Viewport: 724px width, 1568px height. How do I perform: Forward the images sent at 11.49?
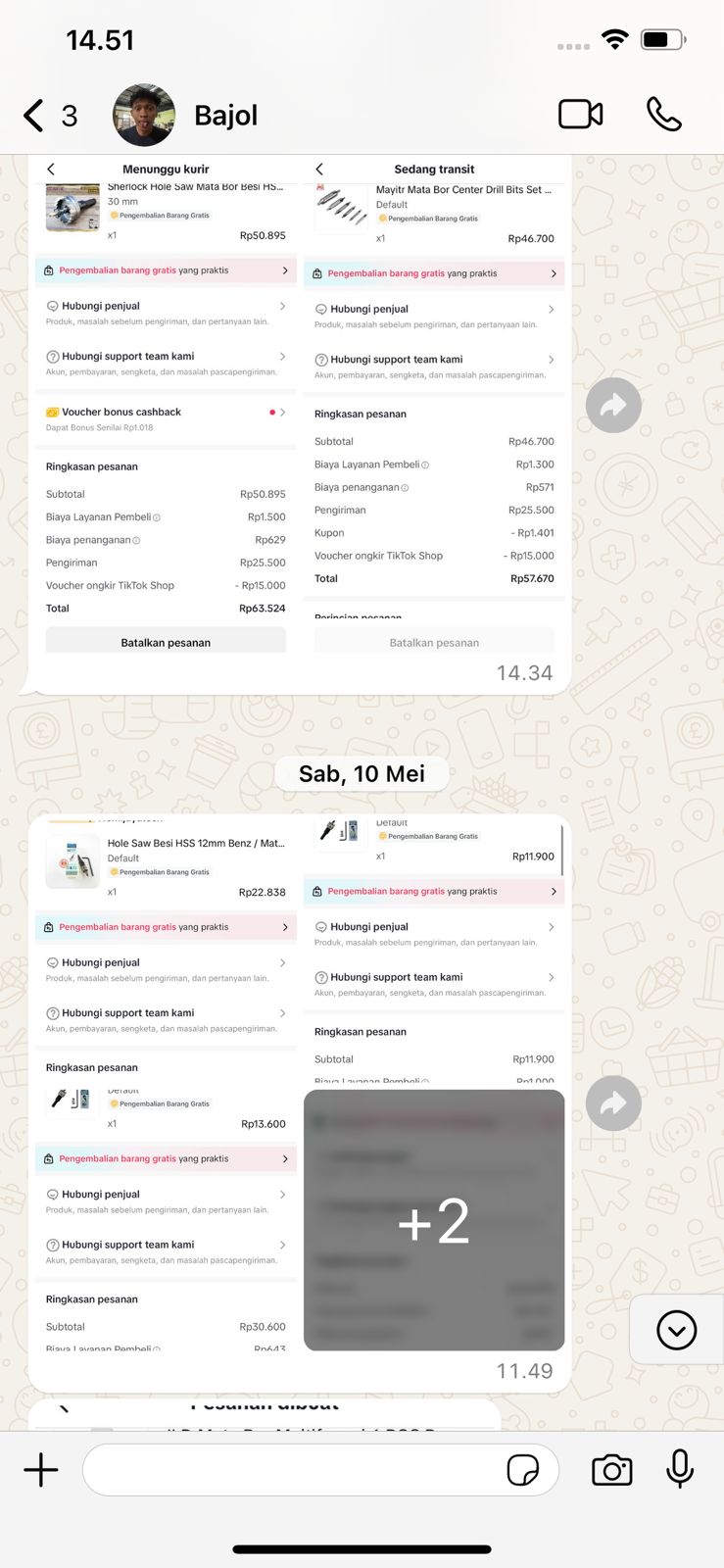[x=613, y=1103]
